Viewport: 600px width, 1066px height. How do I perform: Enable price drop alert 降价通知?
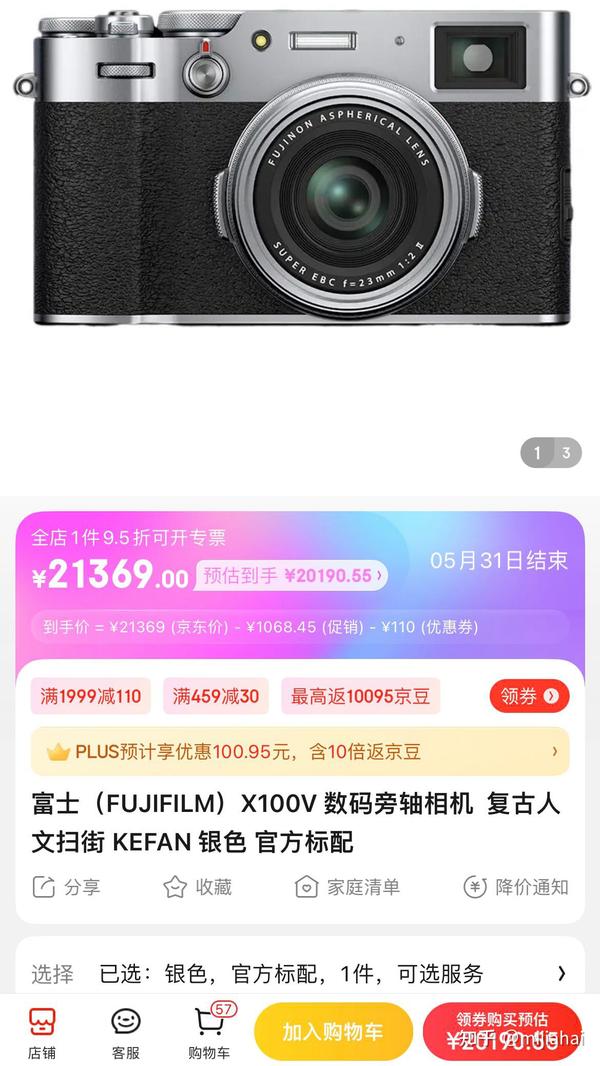point(516,886)
